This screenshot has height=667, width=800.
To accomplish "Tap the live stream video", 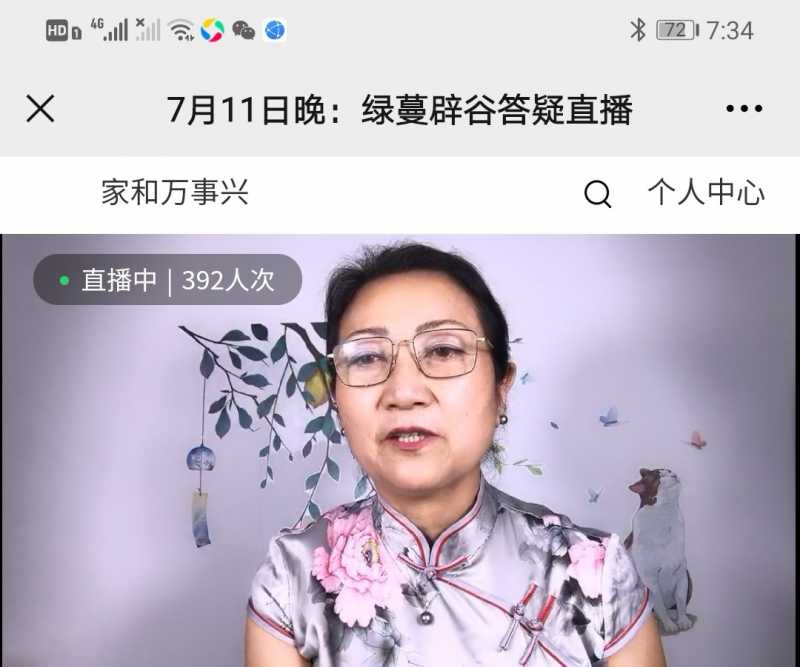I will pos(400,450).
